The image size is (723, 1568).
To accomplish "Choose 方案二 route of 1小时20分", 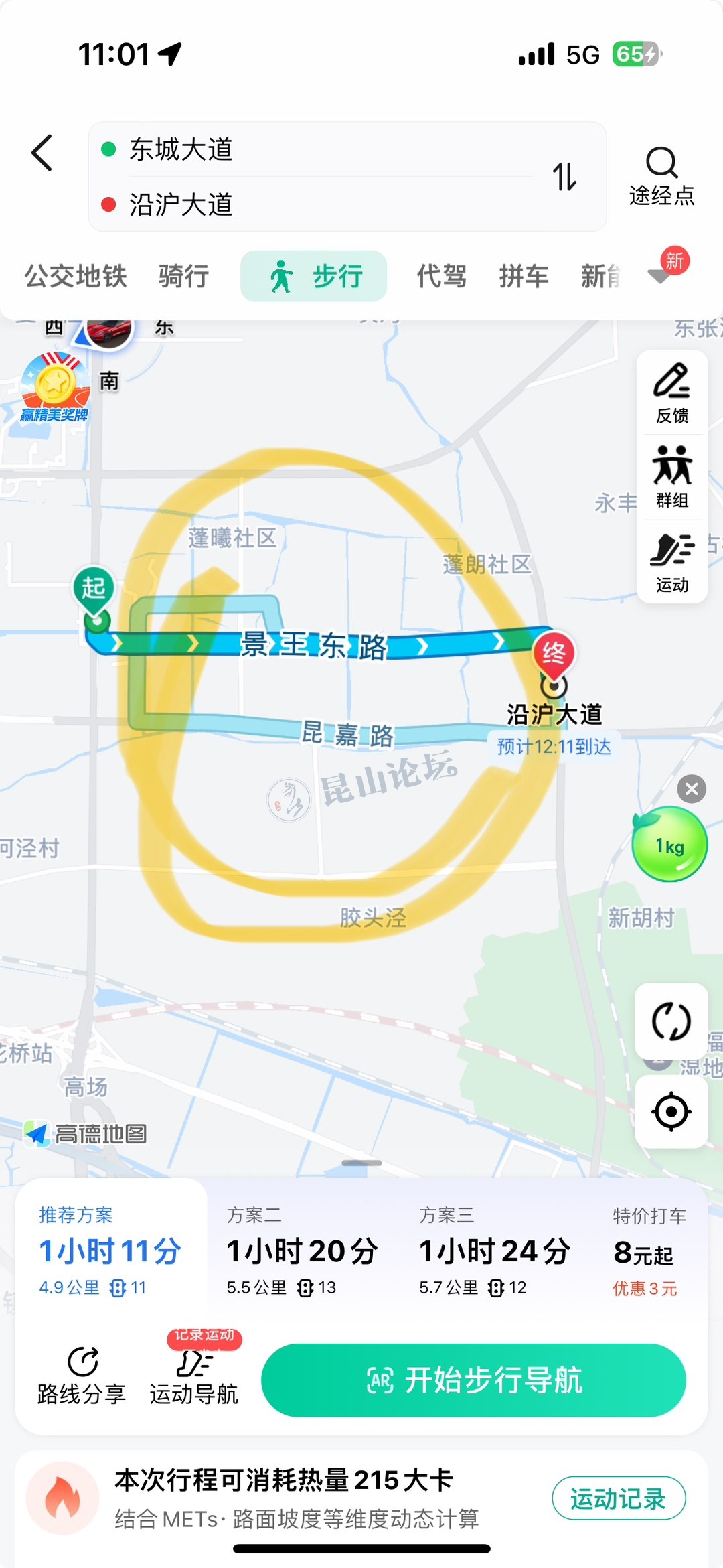I will (x=301, y=1251).
